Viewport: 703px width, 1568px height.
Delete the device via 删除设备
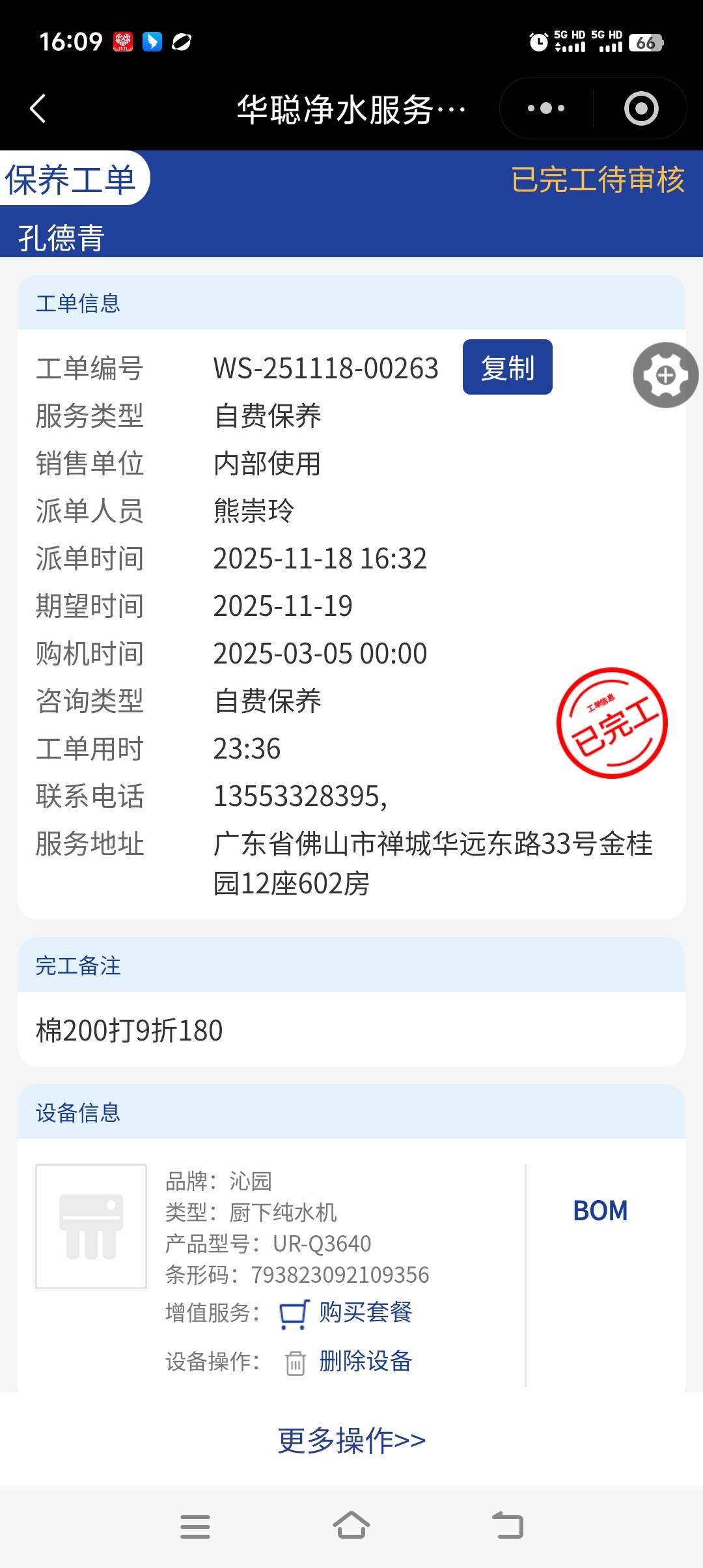(x=365, y=1361)
